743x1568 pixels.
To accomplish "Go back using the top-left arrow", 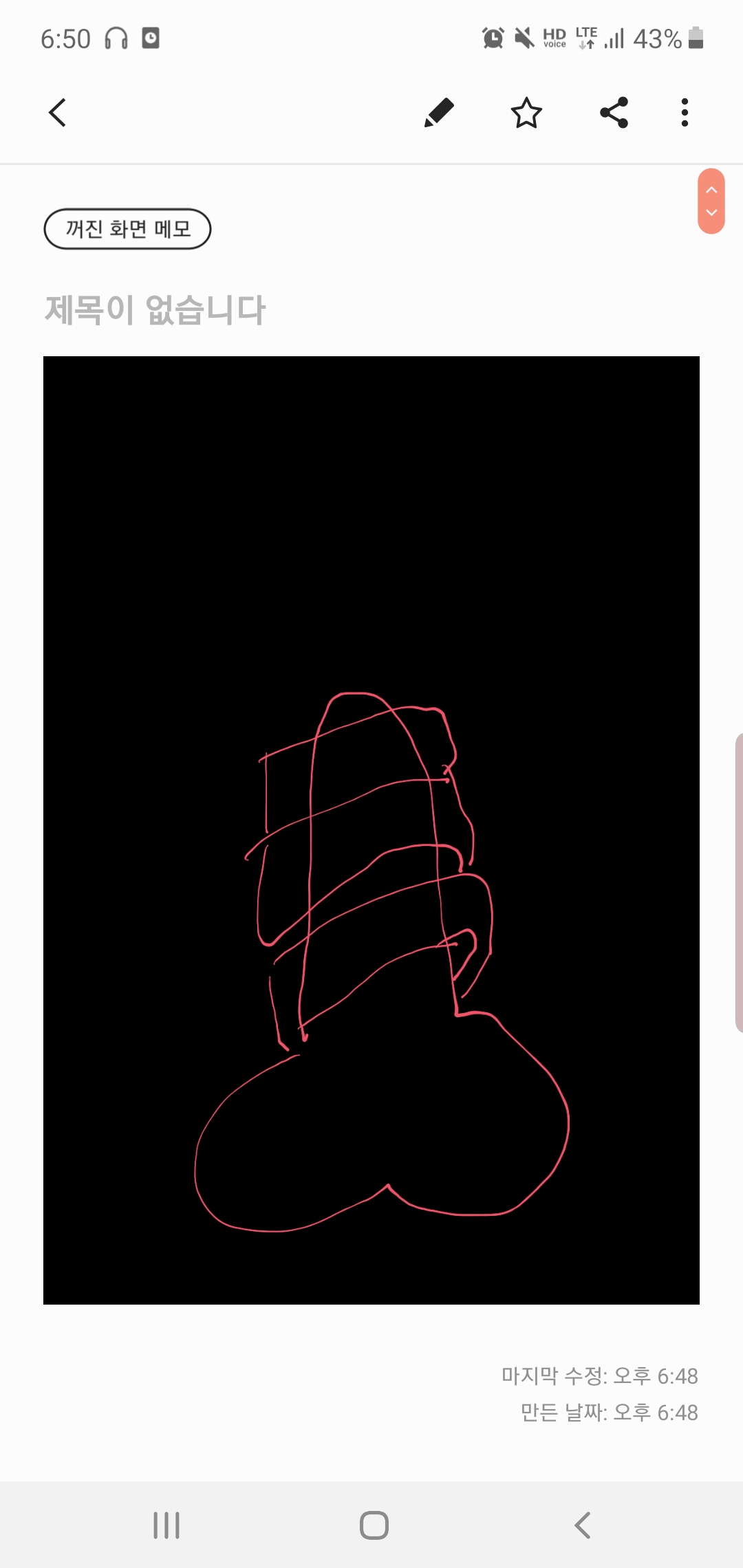I will pos(58,113).
